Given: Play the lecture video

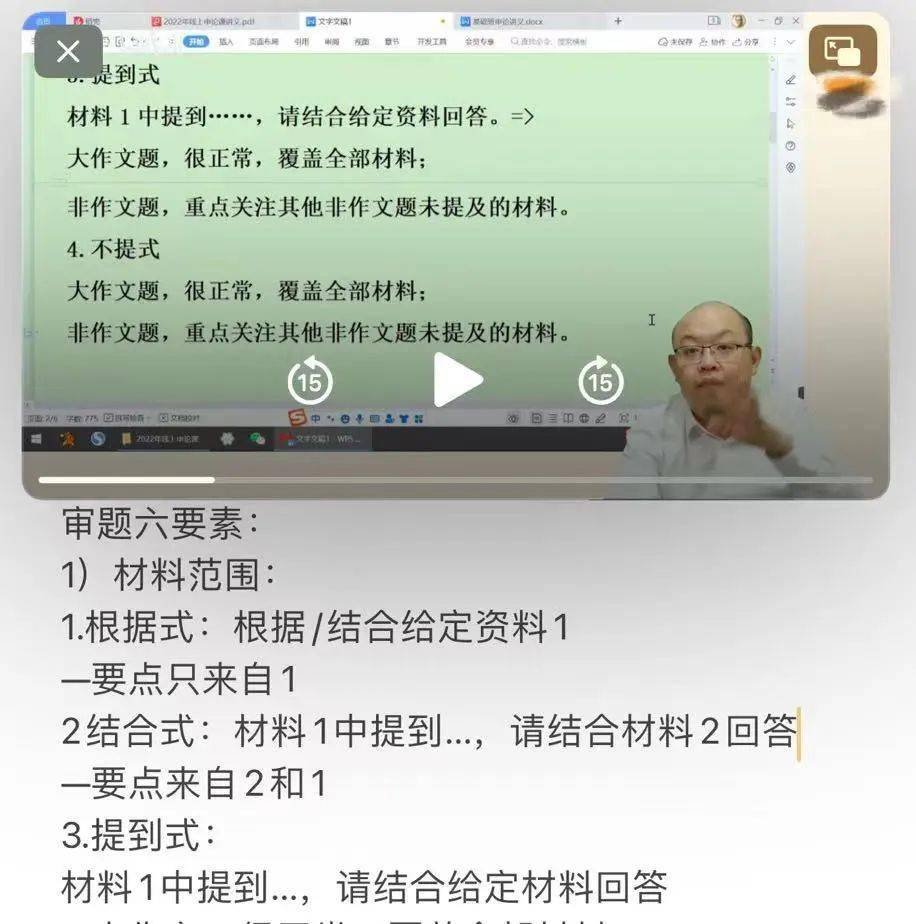Looking at the screenshot, I should click(457, 380).
